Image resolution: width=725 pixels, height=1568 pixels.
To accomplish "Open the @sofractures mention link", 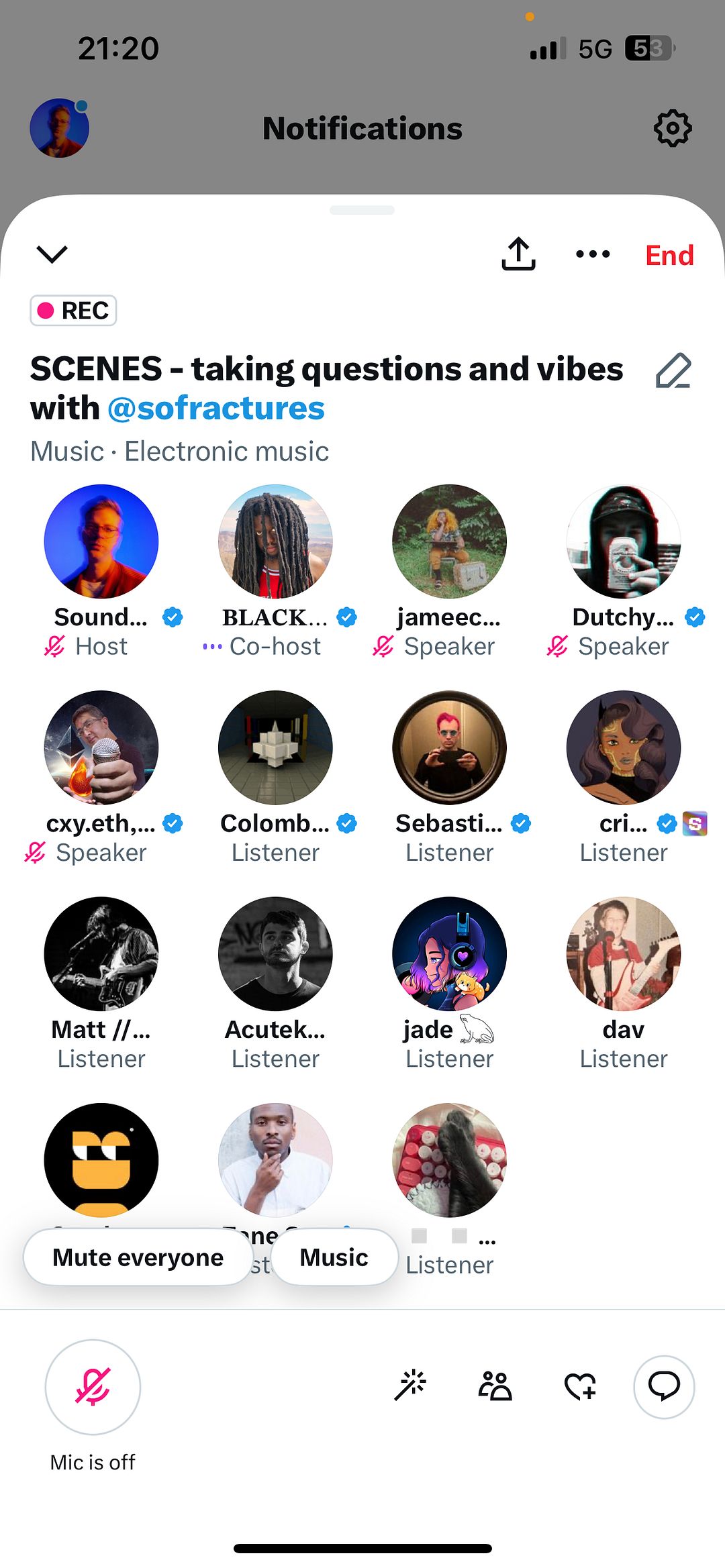I will click(216, 409).
